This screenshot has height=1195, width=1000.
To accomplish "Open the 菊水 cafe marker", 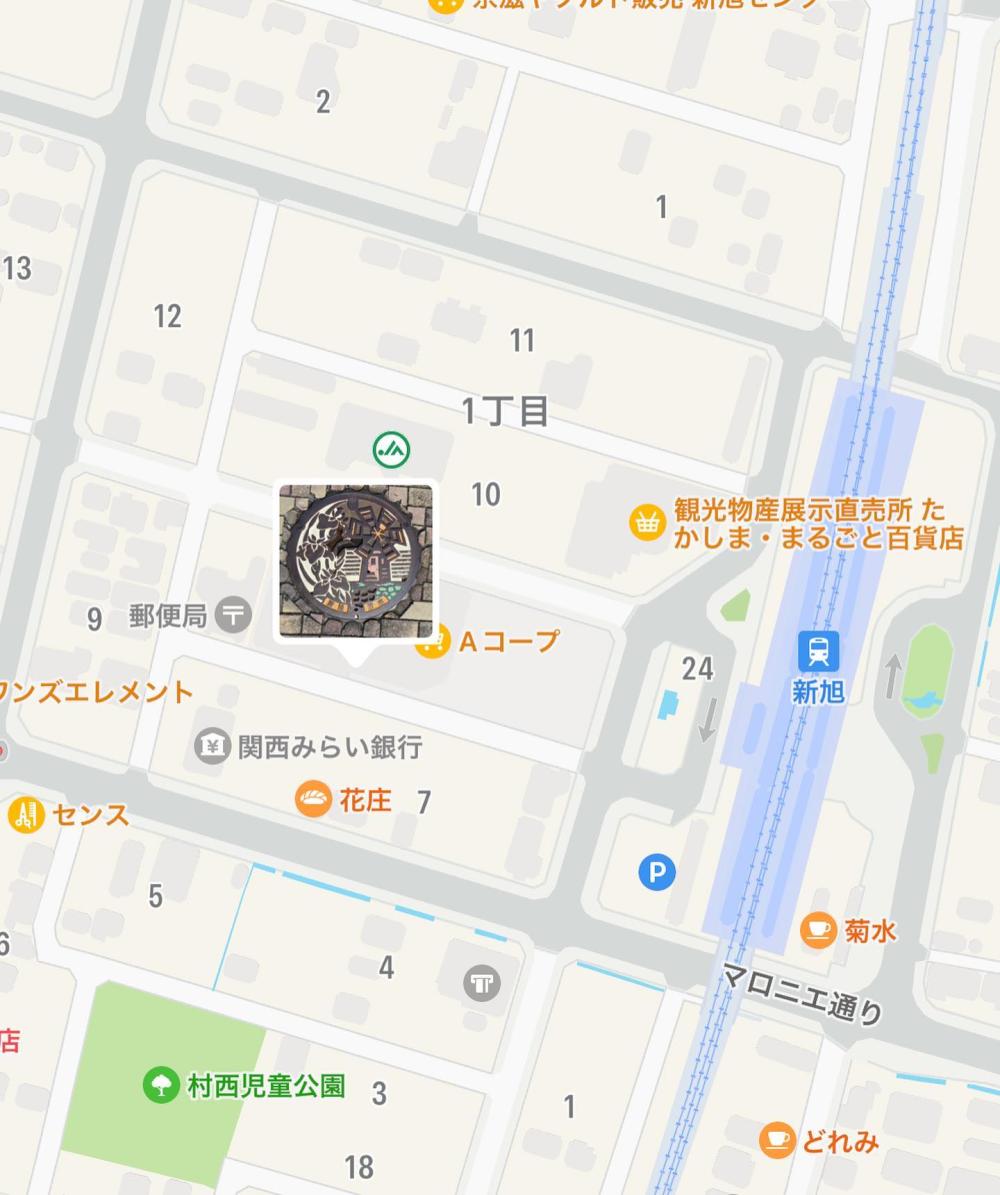I will tap(818, 931).
